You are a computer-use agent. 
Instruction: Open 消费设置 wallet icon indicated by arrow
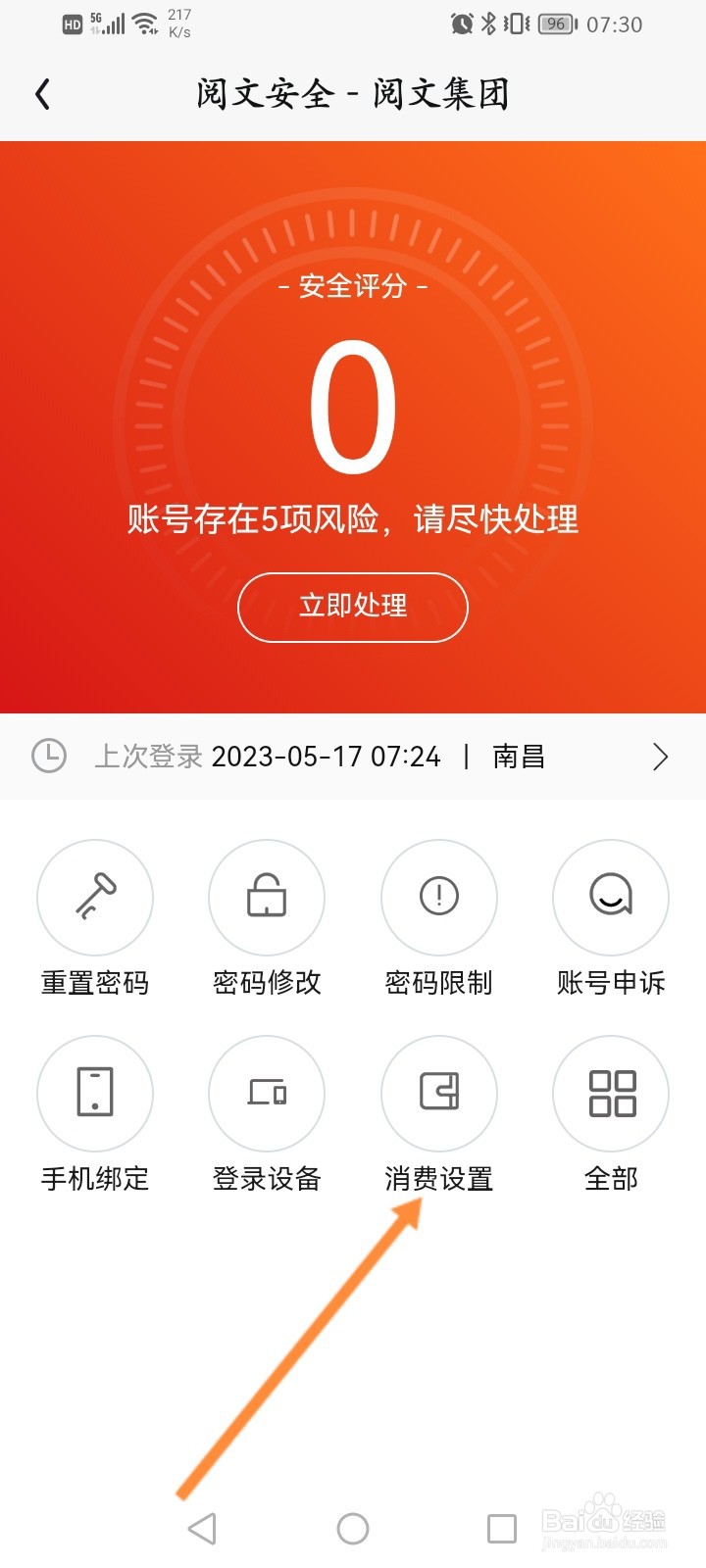pyautogui.click(x=438, y=1094)
